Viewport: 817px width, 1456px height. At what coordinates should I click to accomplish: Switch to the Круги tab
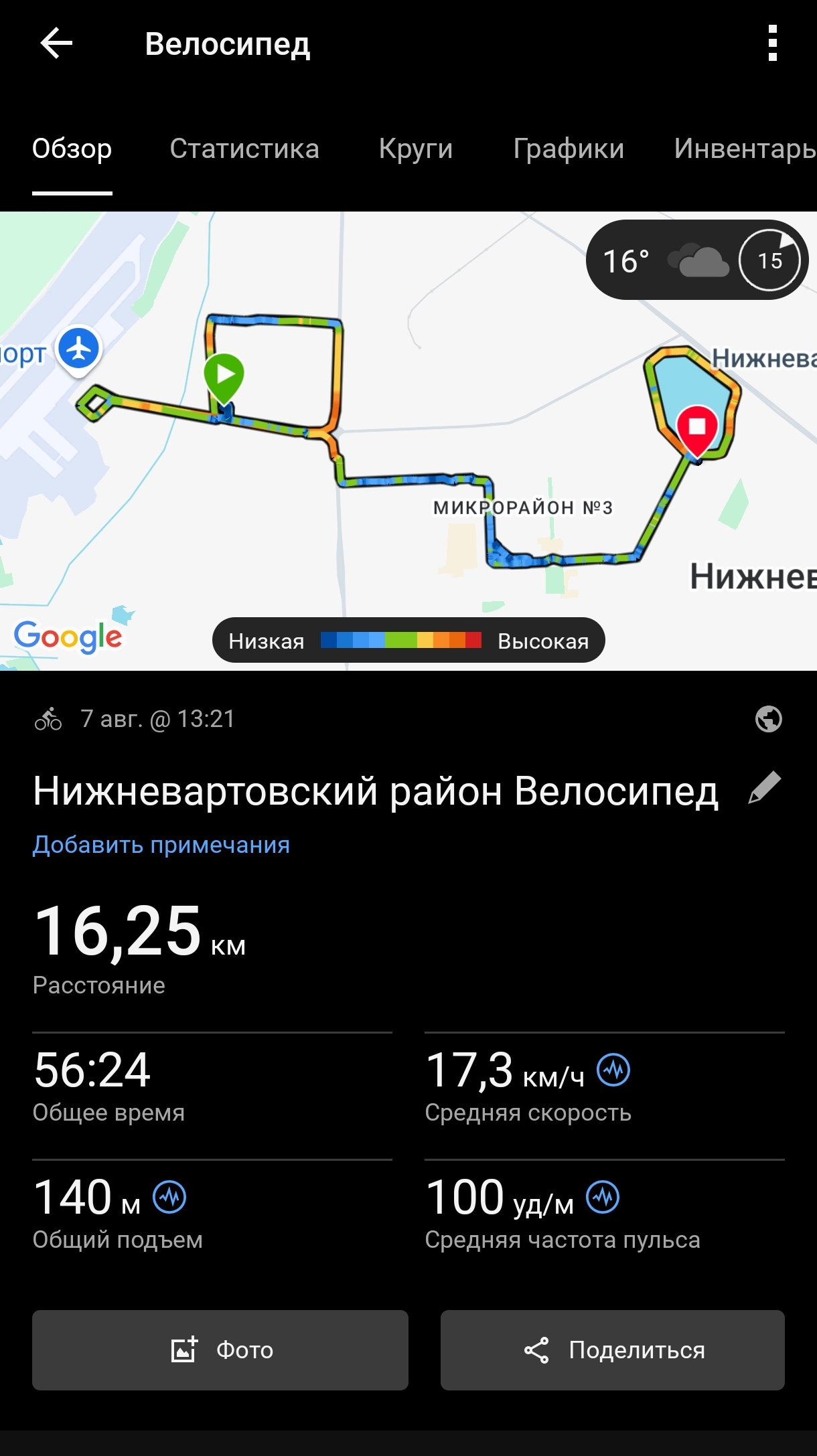[416, 149]
